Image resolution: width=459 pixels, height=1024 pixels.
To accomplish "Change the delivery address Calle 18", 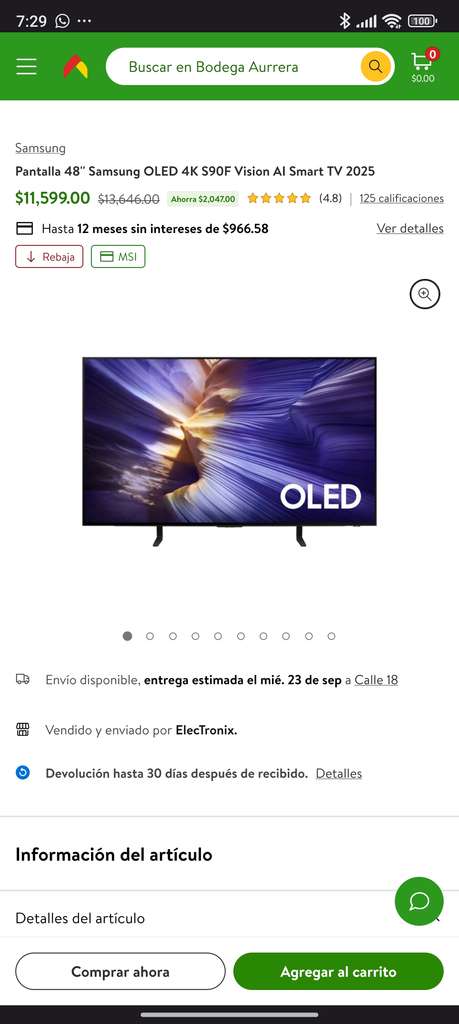I will coord(376,680).
